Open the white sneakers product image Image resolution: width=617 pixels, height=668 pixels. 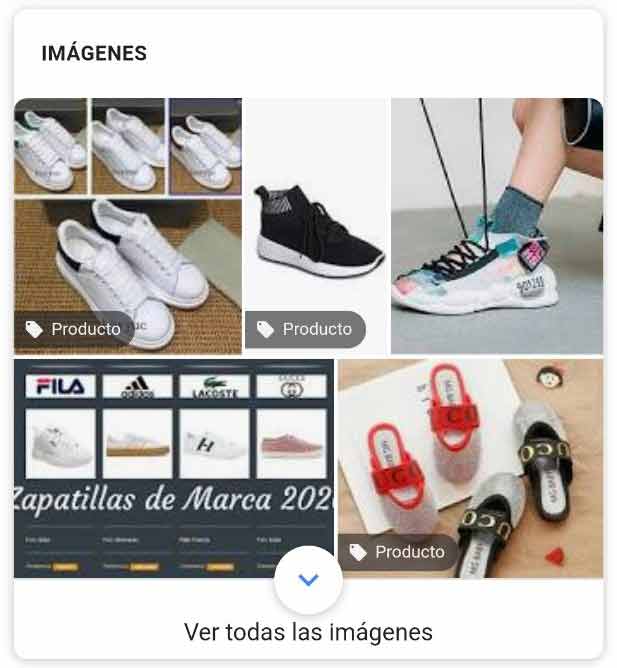click(x=127, y=225)
